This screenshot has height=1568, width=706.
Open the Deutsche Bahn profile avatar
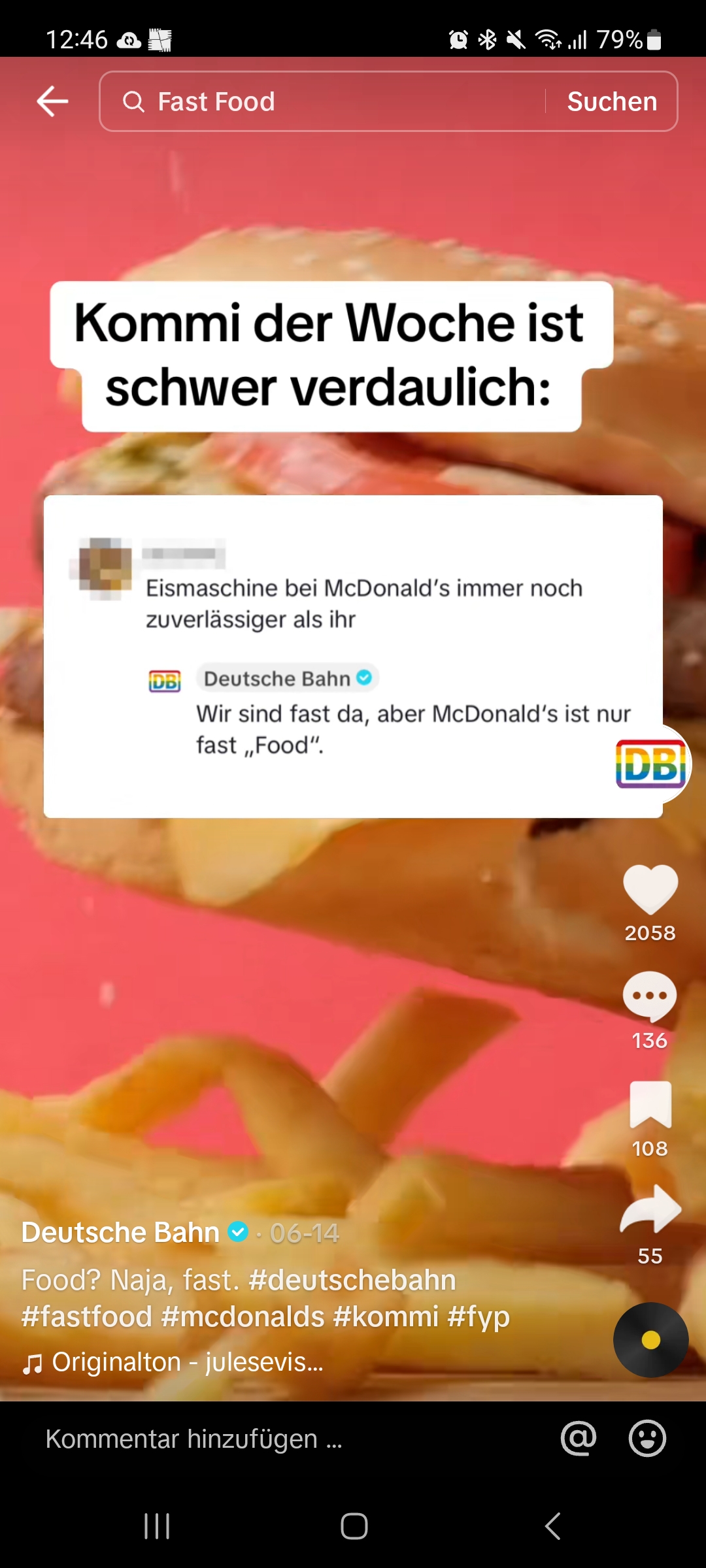tap(651, 763)
